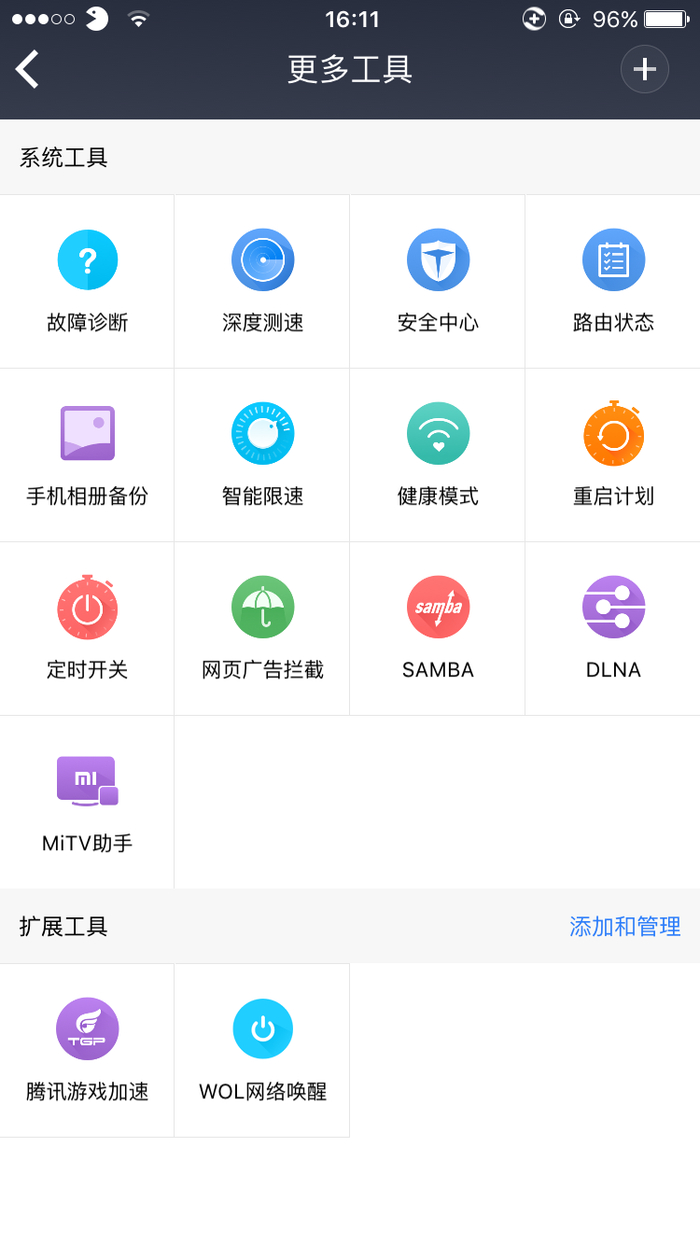
Task: Tap the plus icon to add tools
Action: pos(644,69)
